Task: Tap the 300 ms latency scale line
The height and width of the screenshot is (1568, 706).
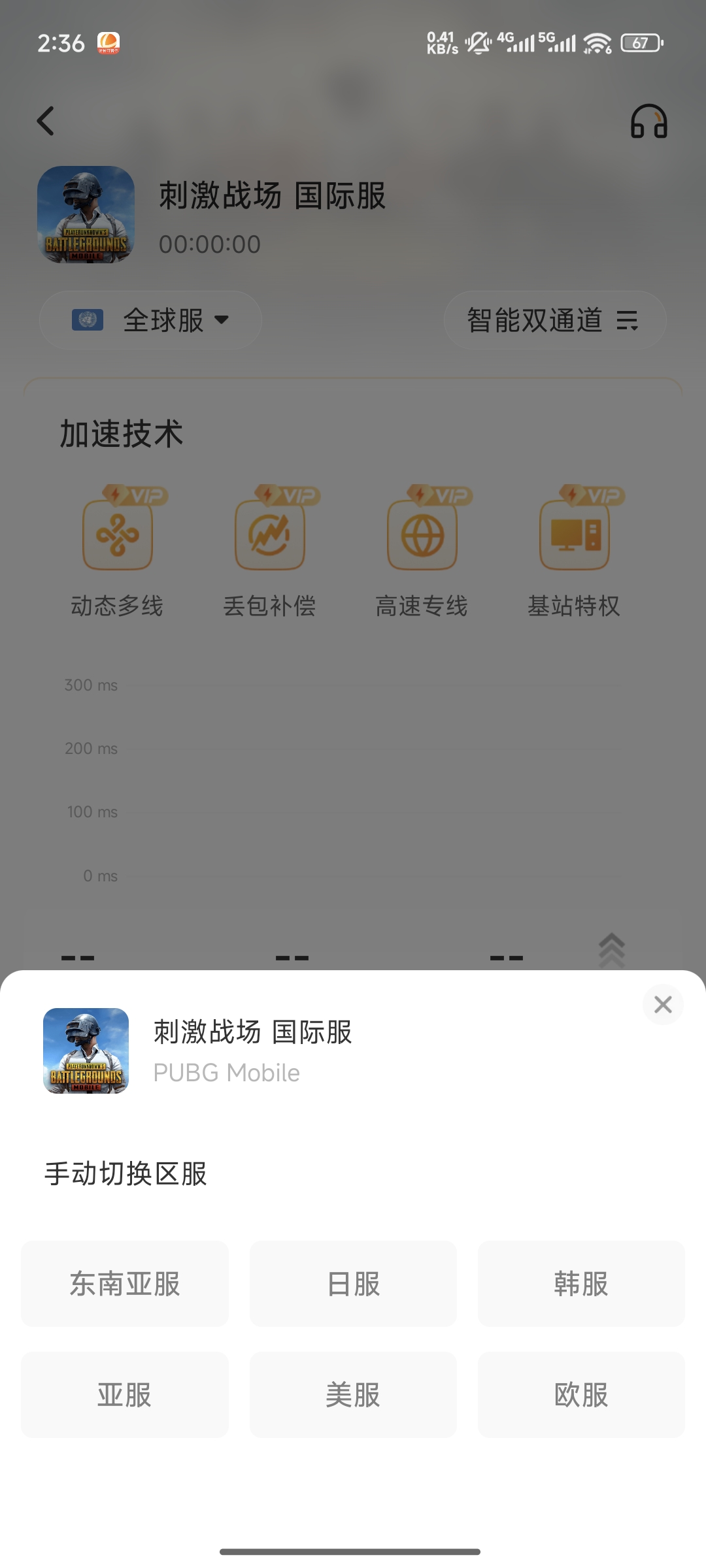Action: (x=91, y=685)
